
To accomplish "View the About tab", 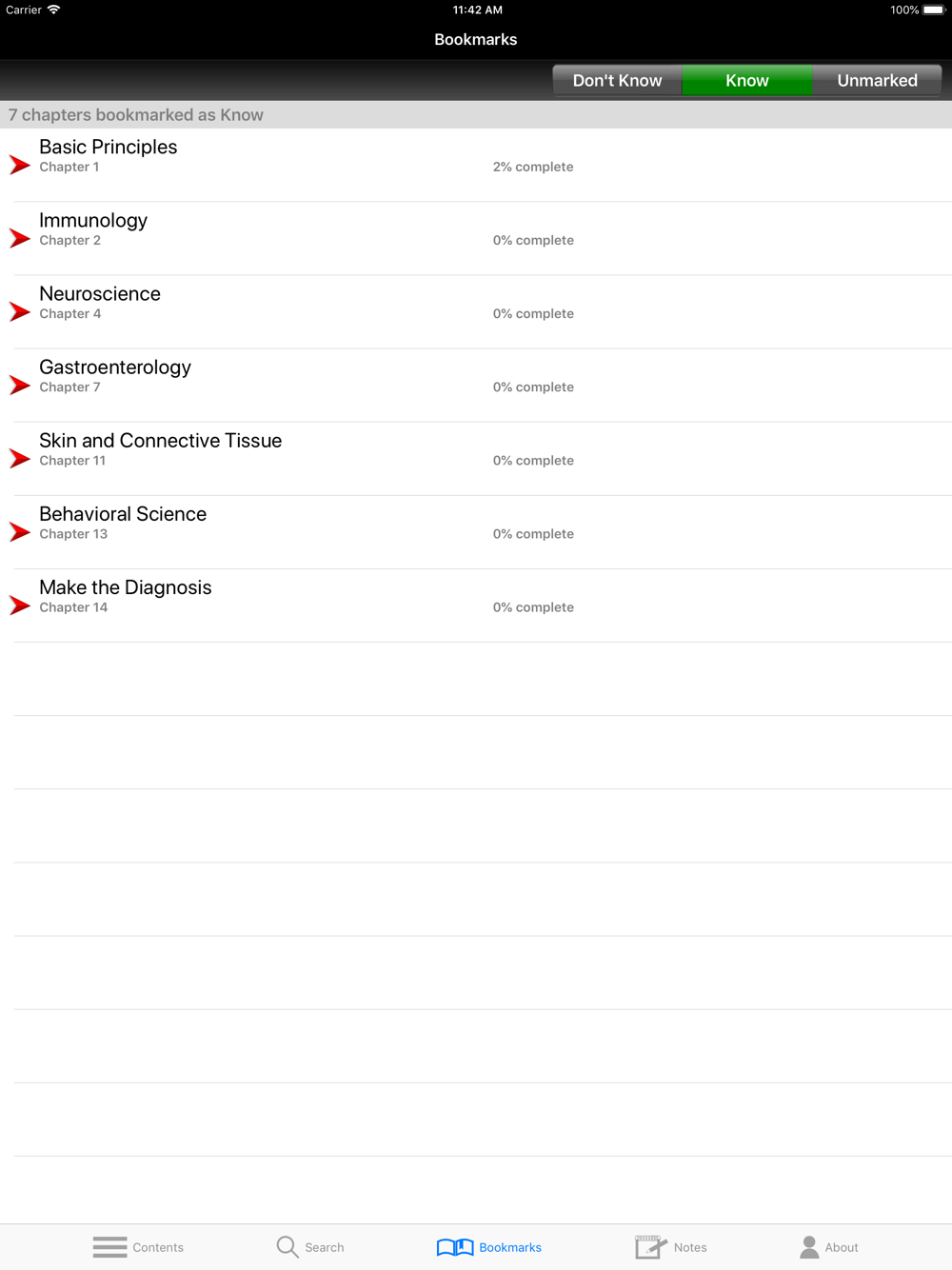I will [x=829, y=1247].
